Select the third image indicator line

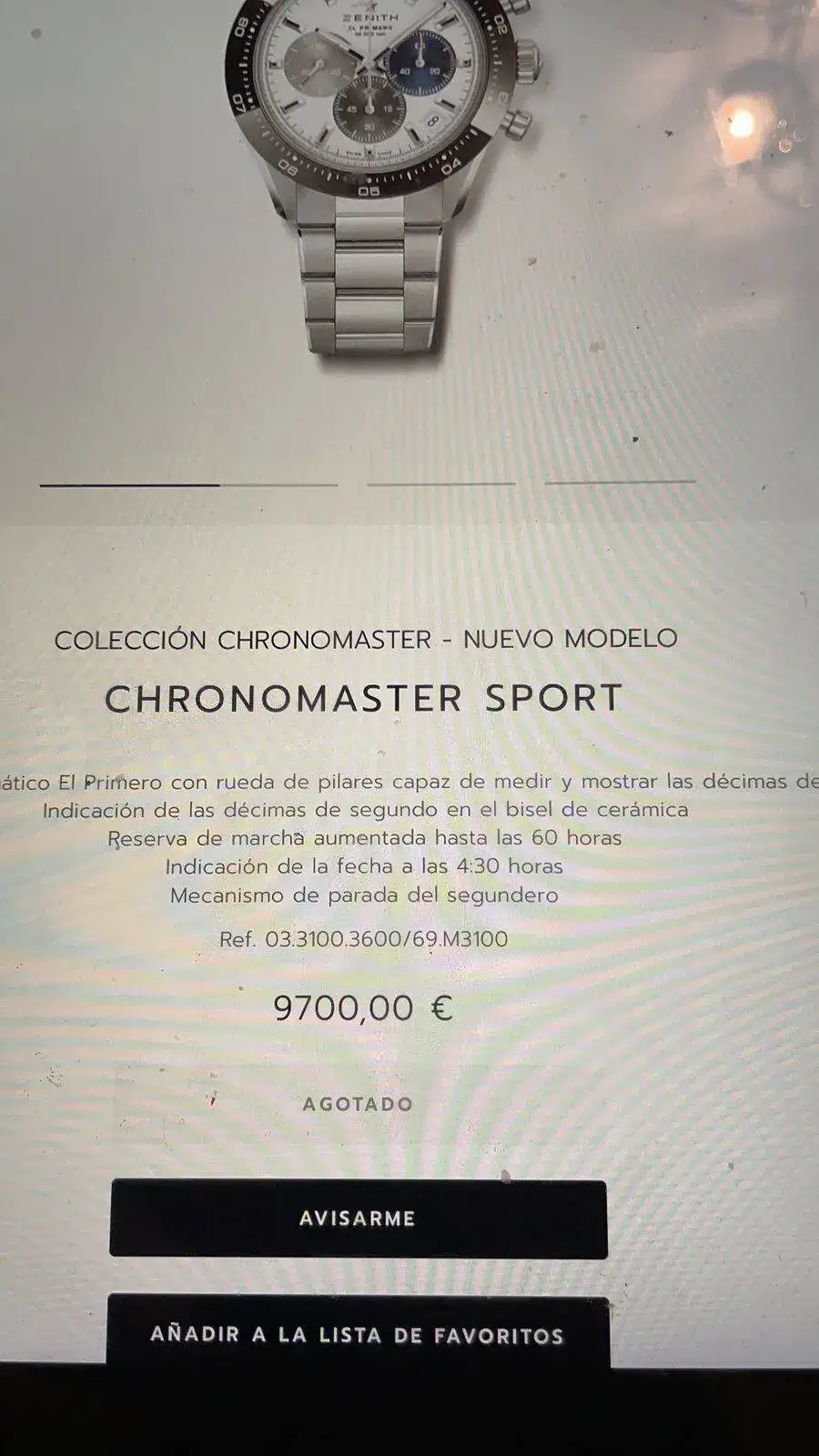[620, 481]
